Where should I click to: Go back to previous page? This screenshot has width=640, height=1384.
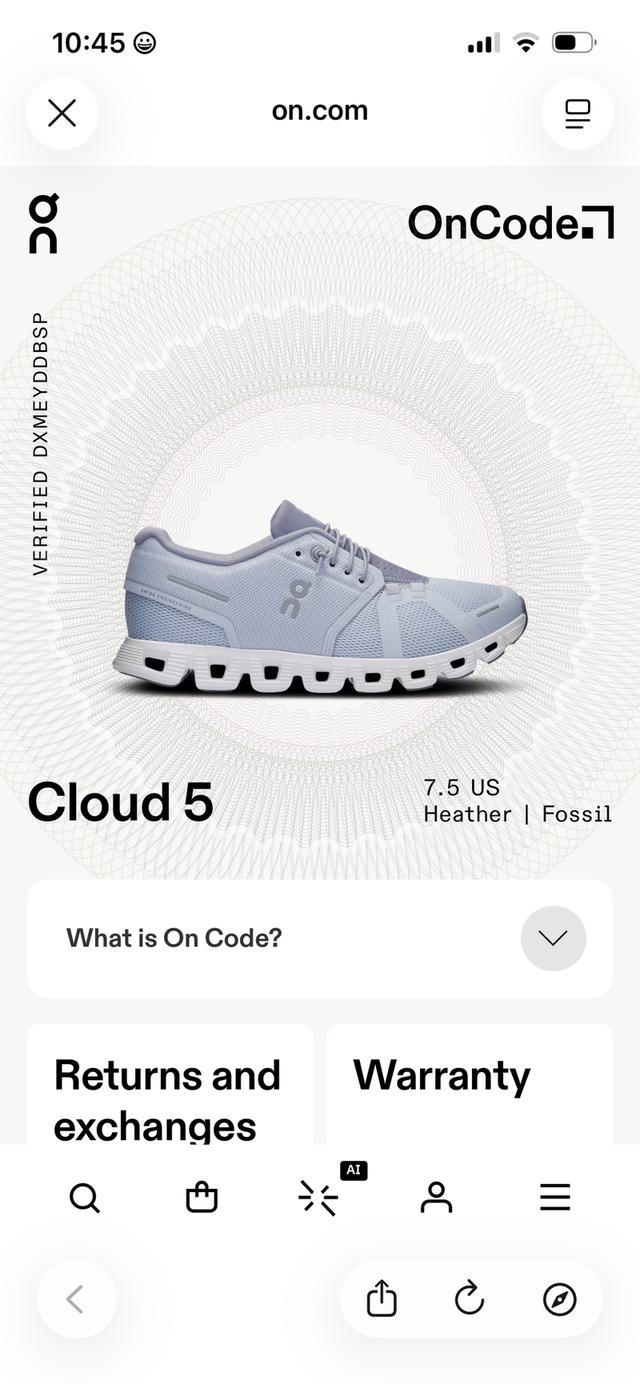click(76, 1299)
